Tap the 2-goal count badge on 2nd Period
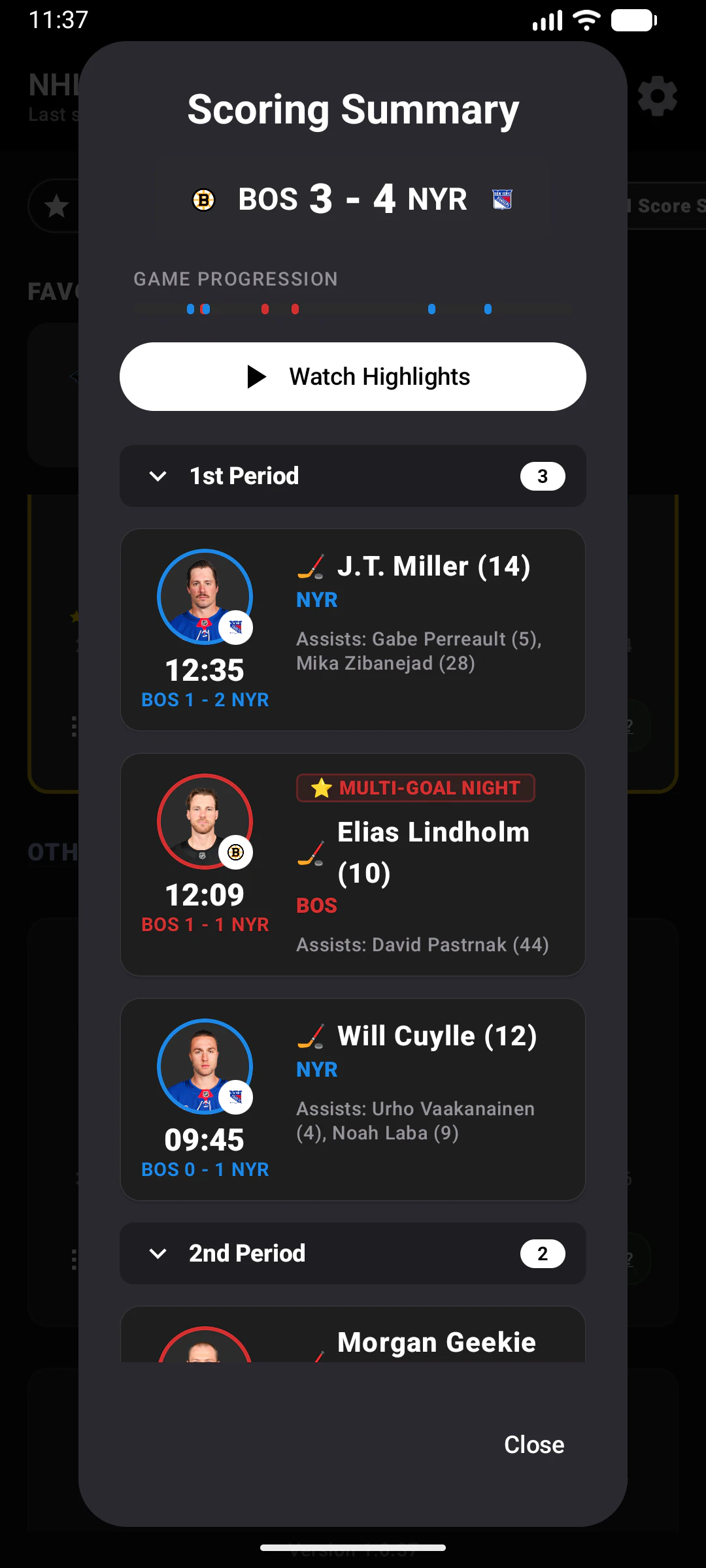 click(542, 1254)
